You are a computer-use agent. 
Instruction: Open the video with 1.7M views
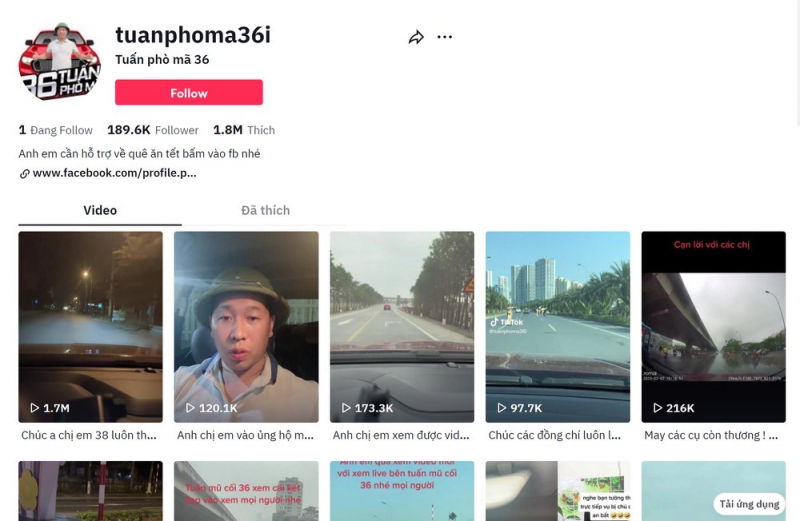(x=90, y=327)
